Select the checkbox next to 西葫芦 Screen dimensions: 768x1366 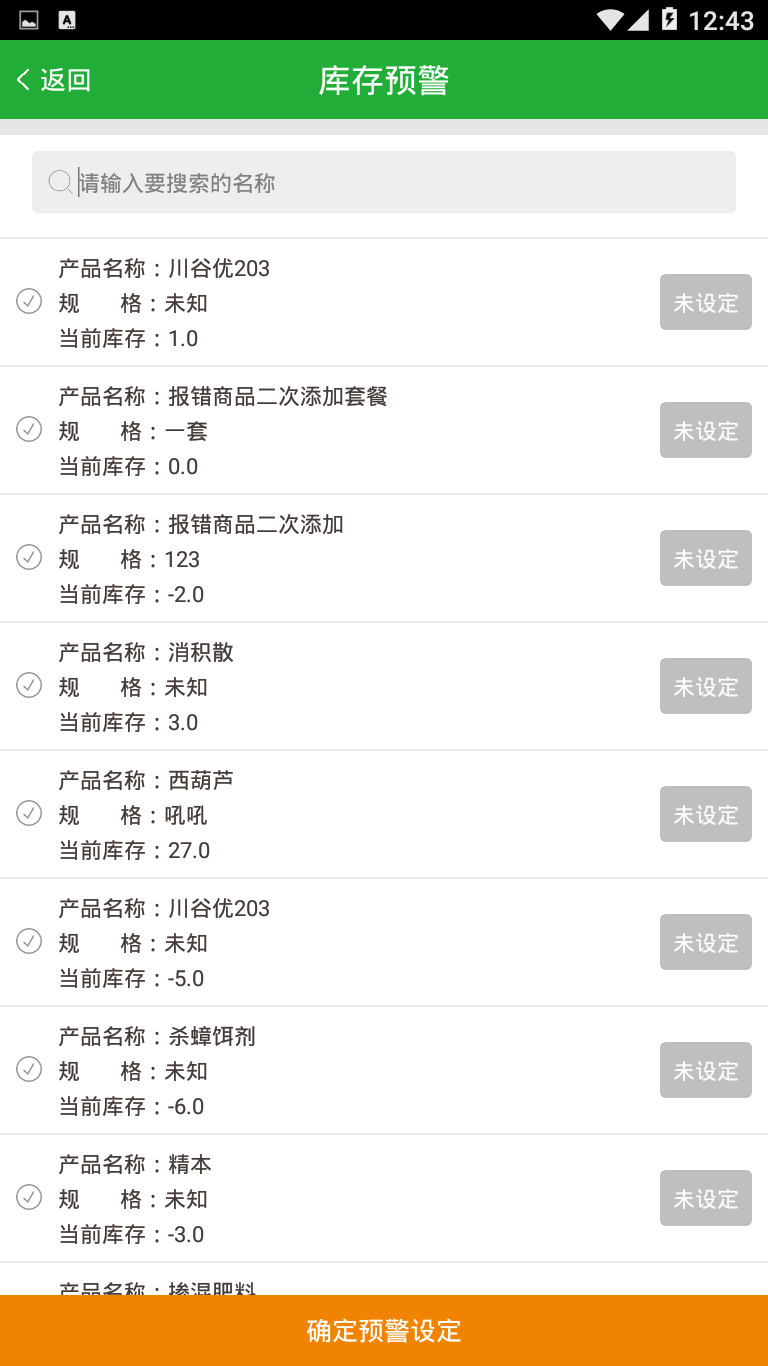click(x=28, y=814)
